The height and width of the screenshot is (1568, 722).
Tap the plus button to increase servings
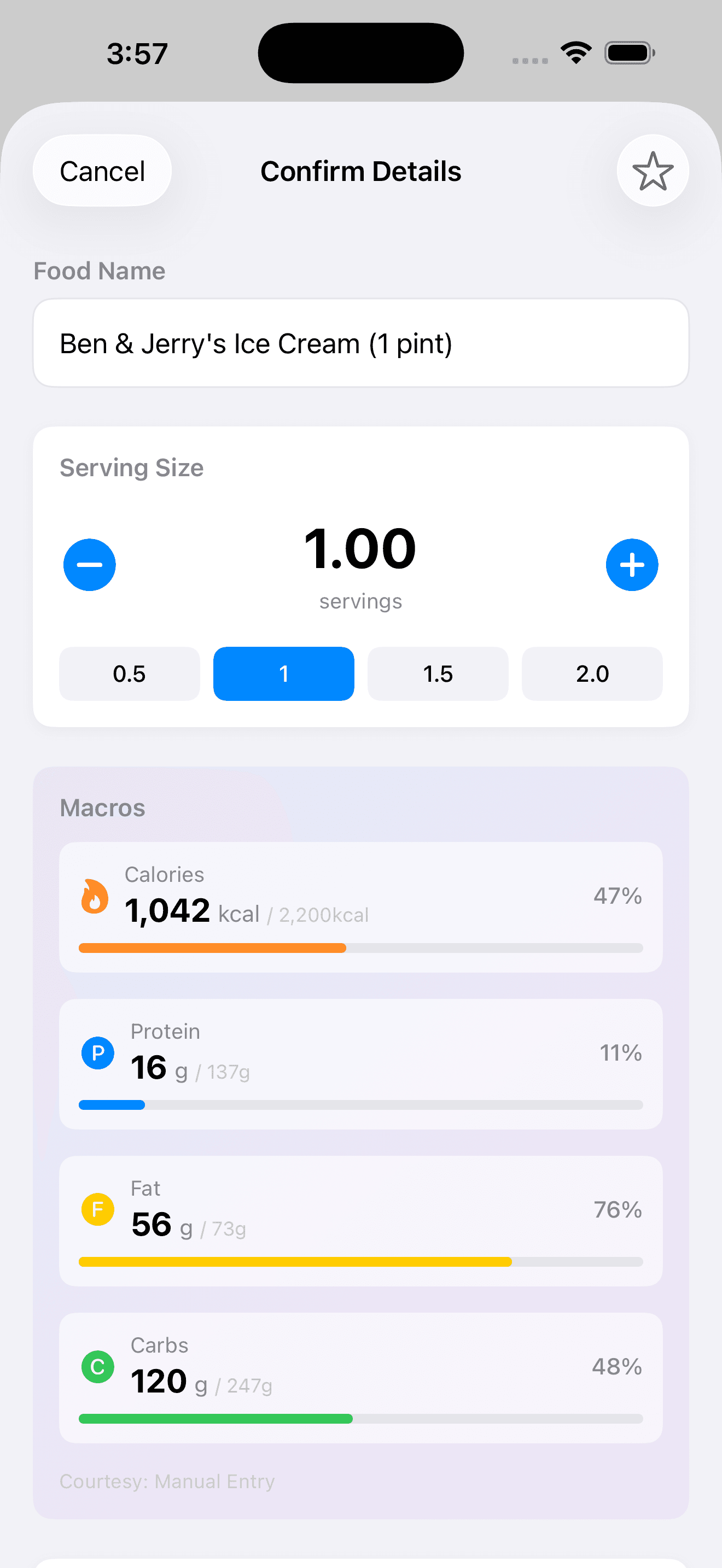coord(632,565)
